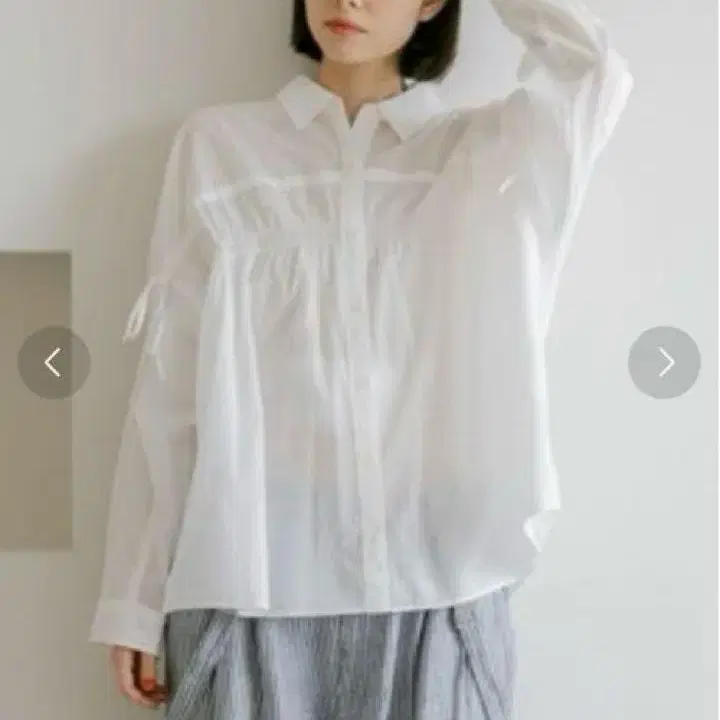Screen dimensions: 720x720
Task: Show the next product photo
Action: pyautogui.click(x=664, y=362)
